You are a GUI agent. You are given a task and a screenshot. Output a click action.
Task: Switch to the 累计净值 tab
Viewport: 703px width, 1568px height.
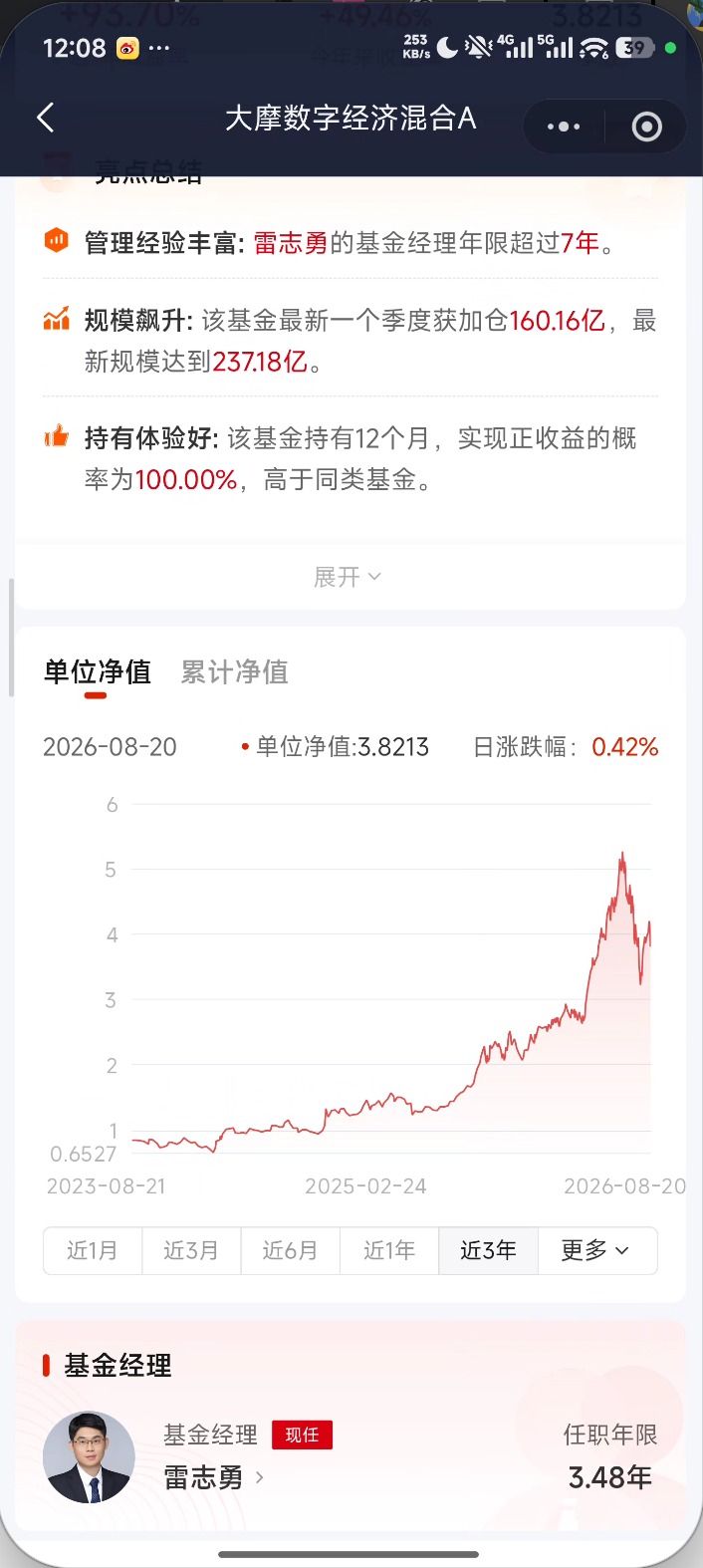tap(235, 672)
